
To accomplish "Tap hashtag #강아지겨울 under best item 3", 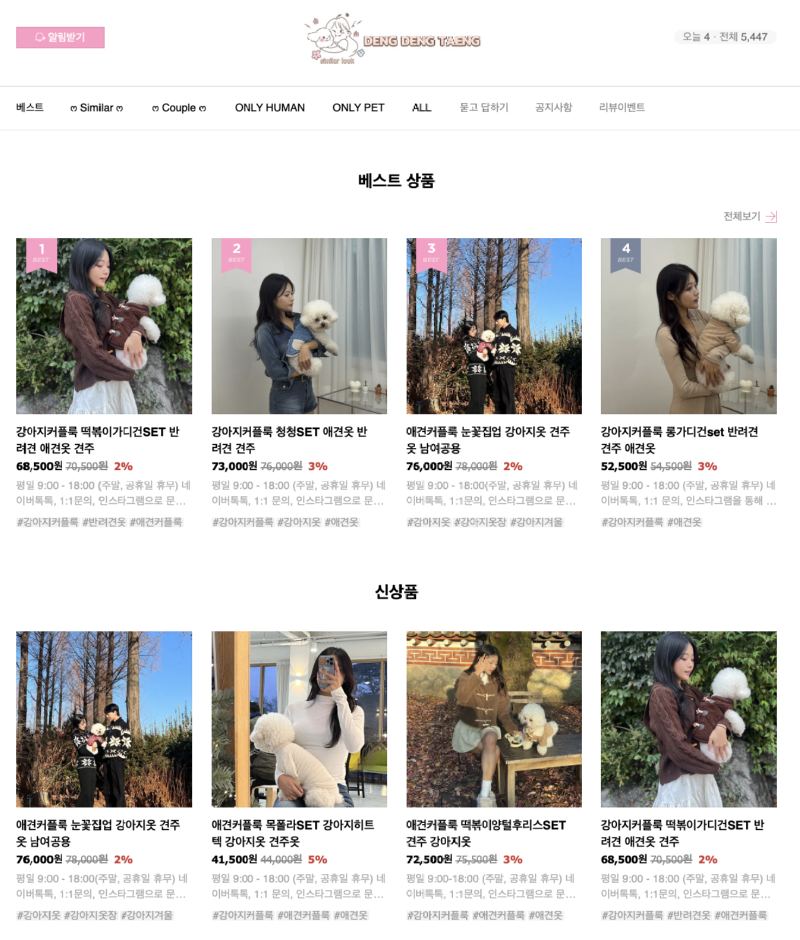I will [x=537, y=522].
